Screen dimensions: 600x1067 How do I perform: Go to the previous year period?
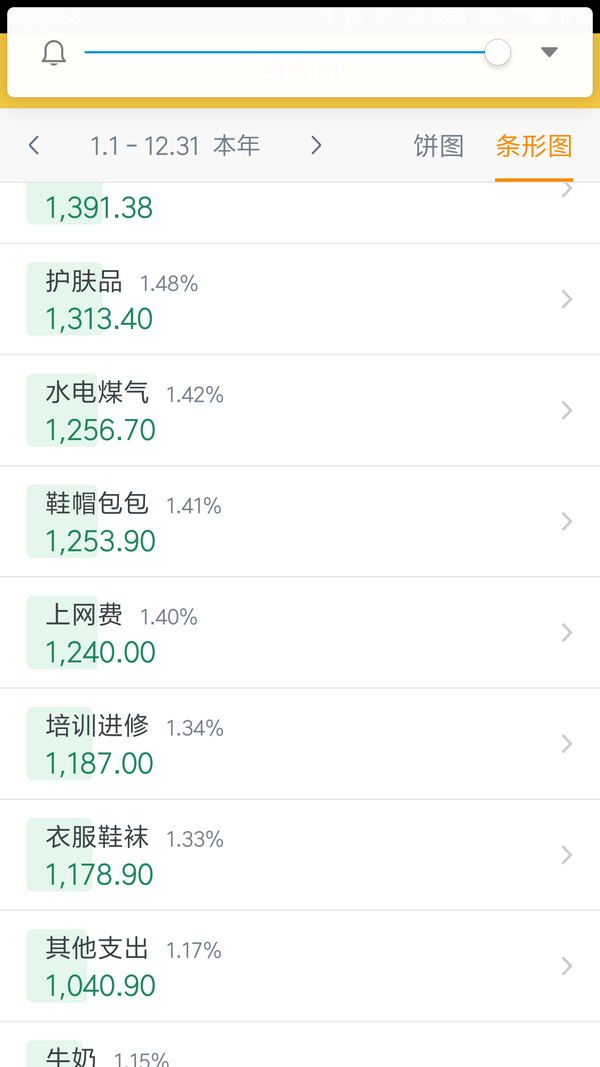[34, 146]
